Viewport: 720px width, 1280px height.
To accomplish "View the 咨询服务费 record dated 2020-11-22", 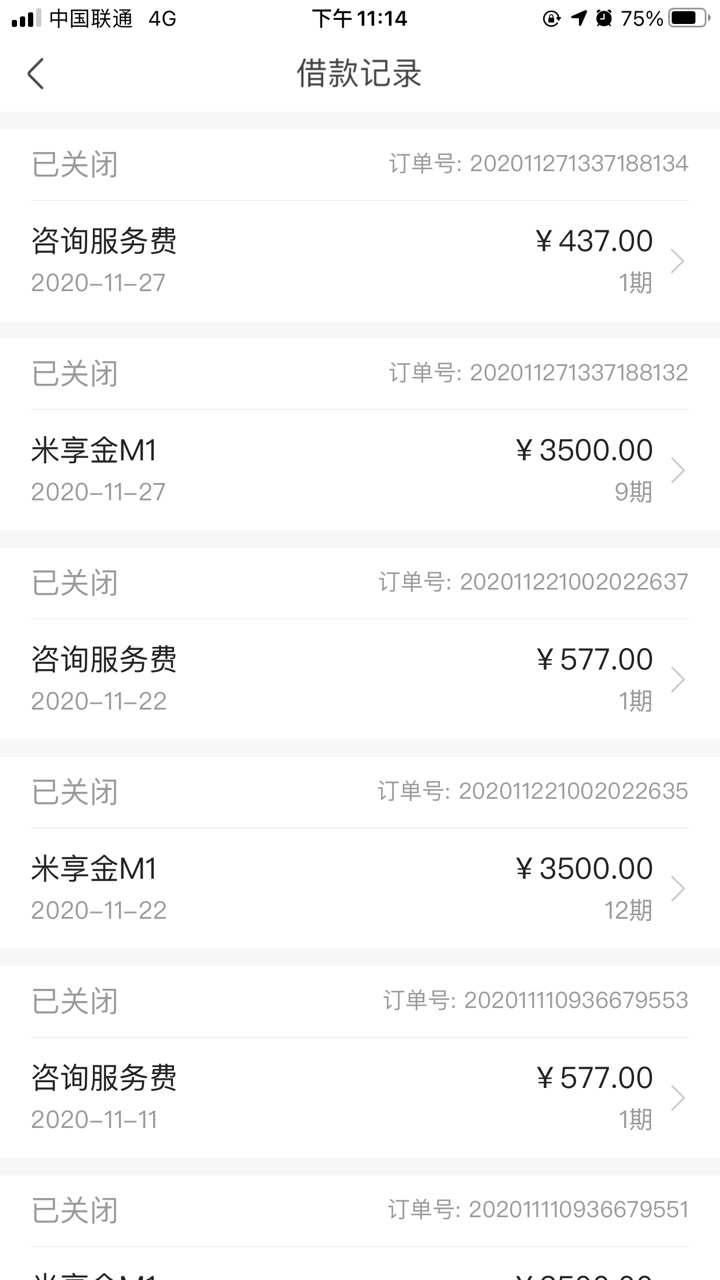I will 360,679.
